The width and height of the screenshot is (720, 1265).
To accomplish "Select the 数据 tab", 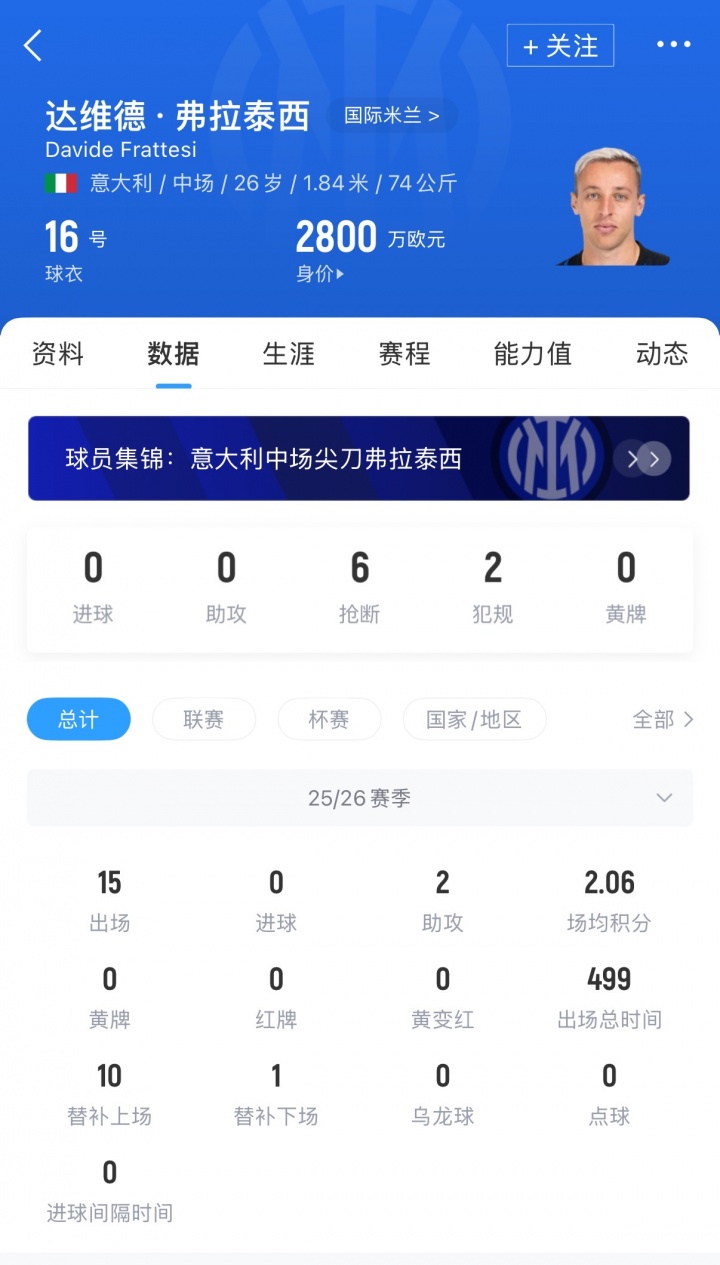I will click(173, 353).
